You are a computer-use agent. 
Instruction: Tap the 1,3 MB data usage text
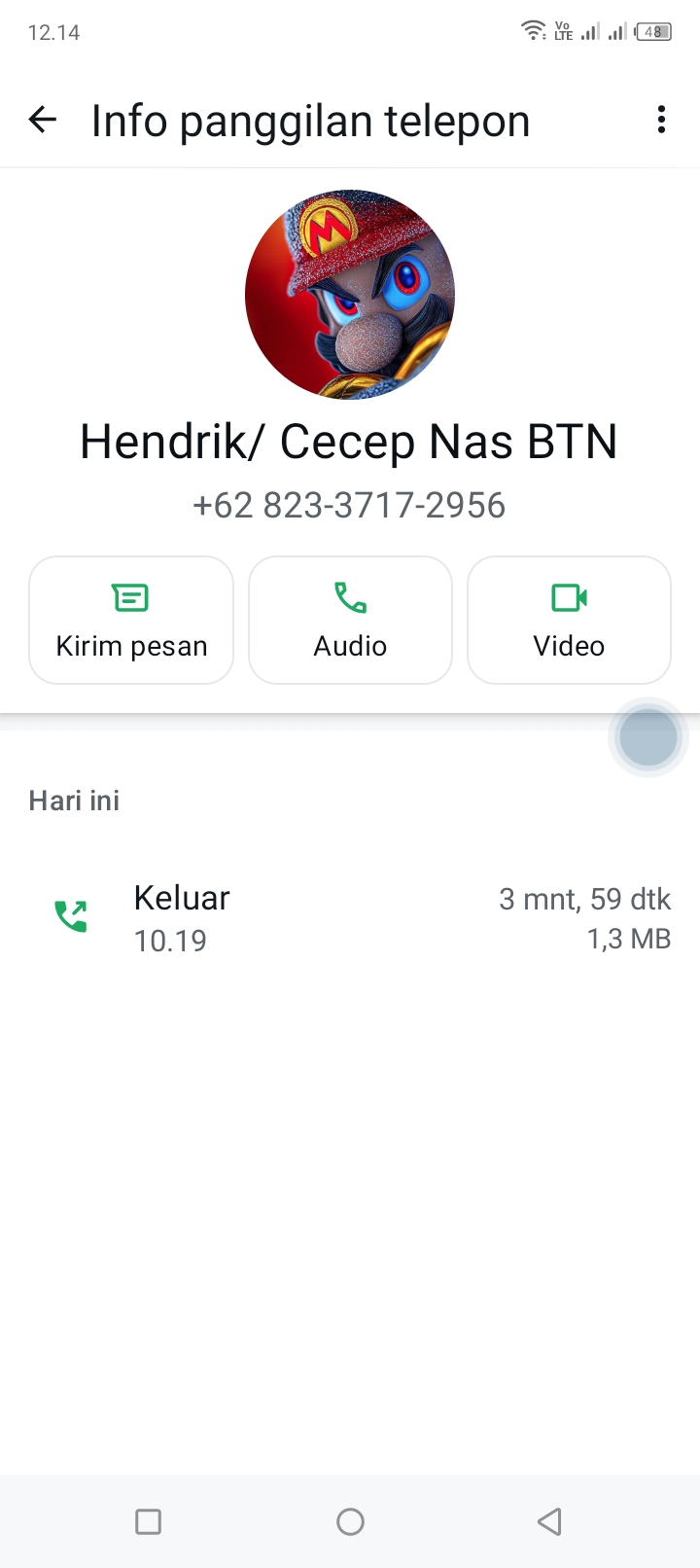628,938
